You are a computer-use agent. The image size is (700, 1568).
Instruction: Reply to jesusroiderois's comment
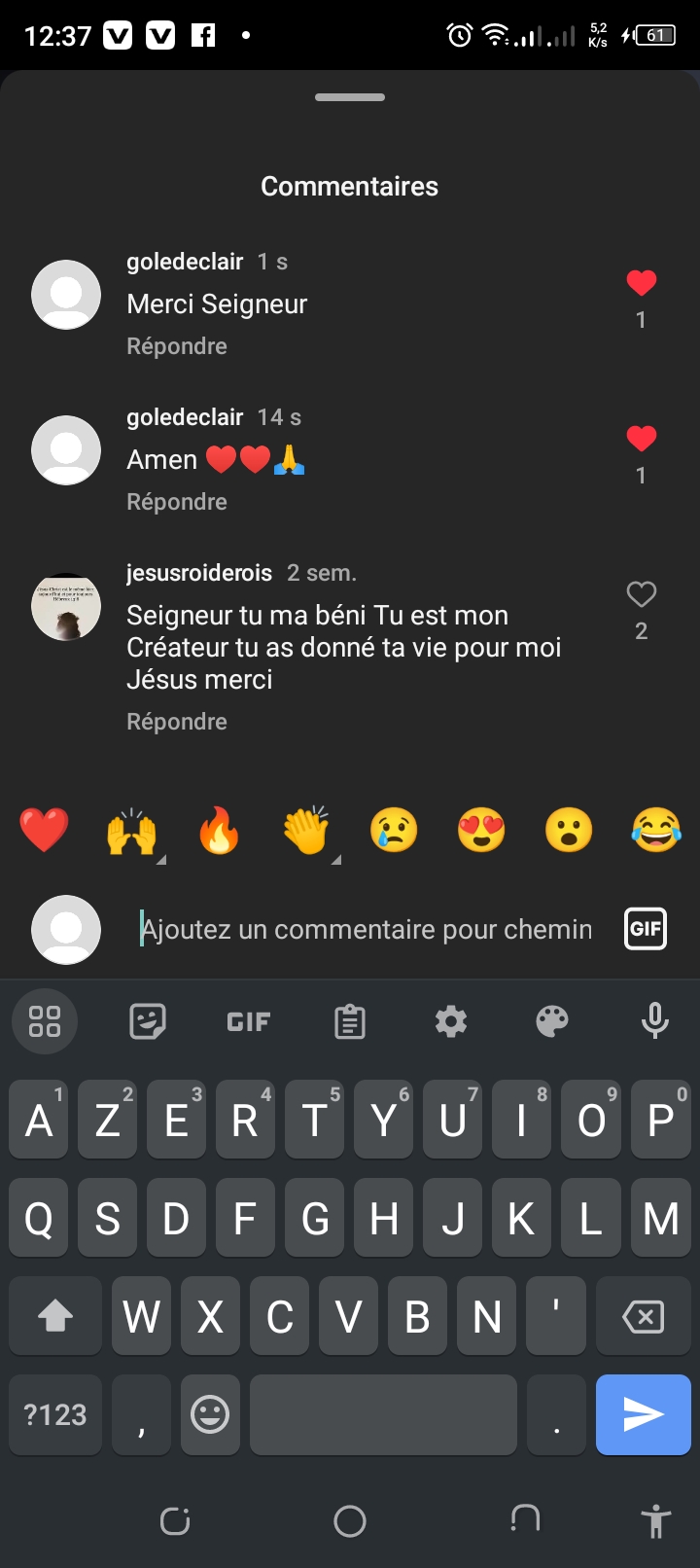point(177,722)
